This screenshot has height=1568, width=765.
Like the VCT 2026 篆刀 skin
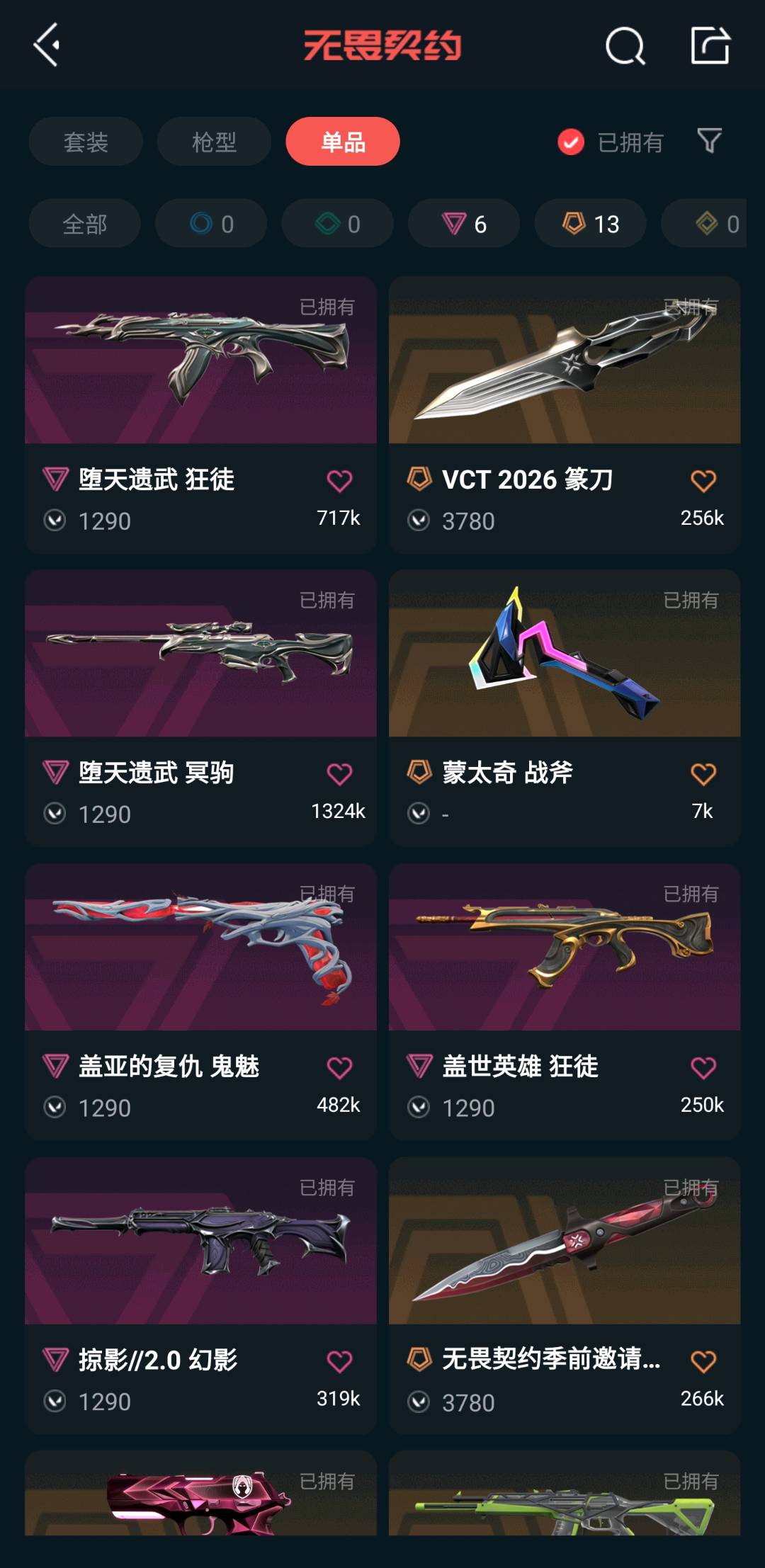pos(703,481)
